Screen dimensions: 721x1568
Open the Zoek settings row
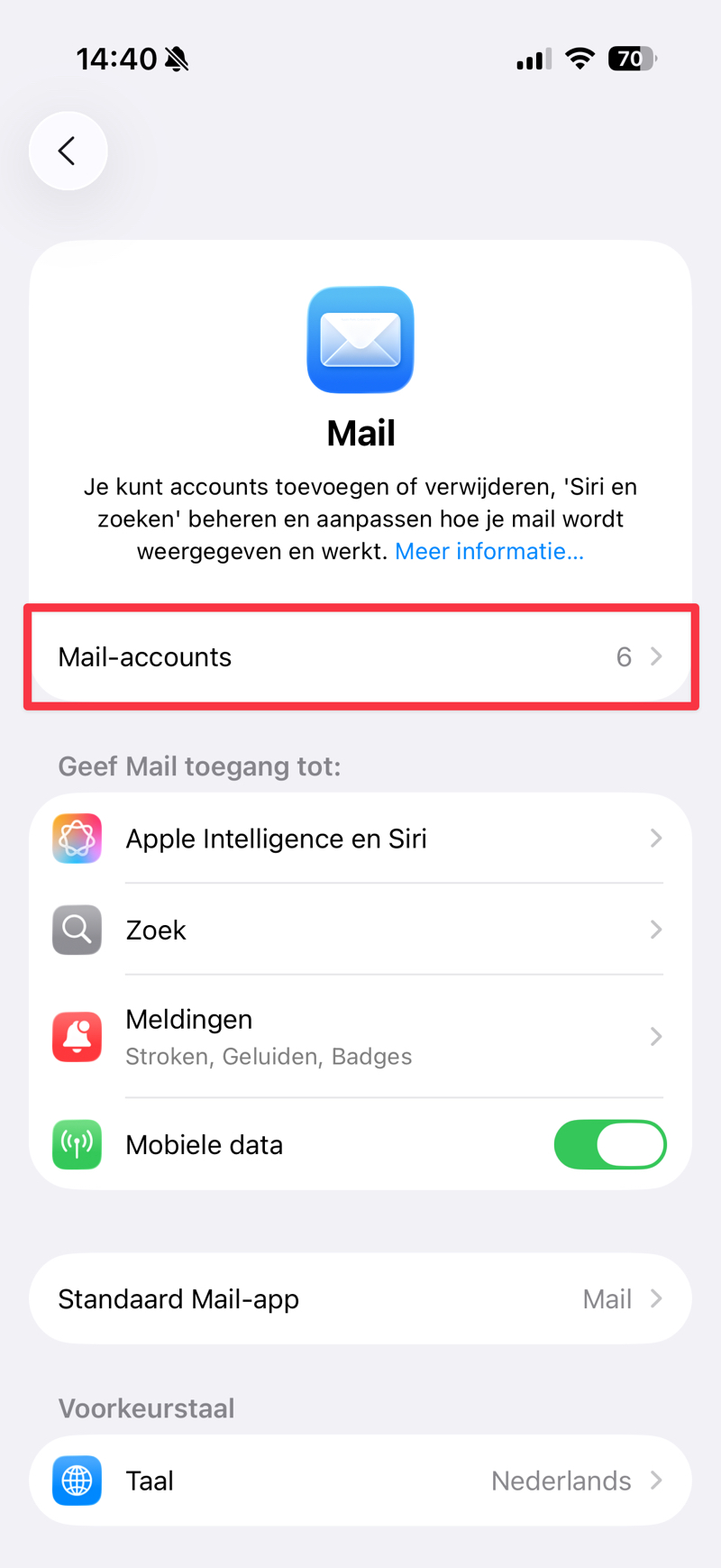pyautogui.click(x=360, y=930)
